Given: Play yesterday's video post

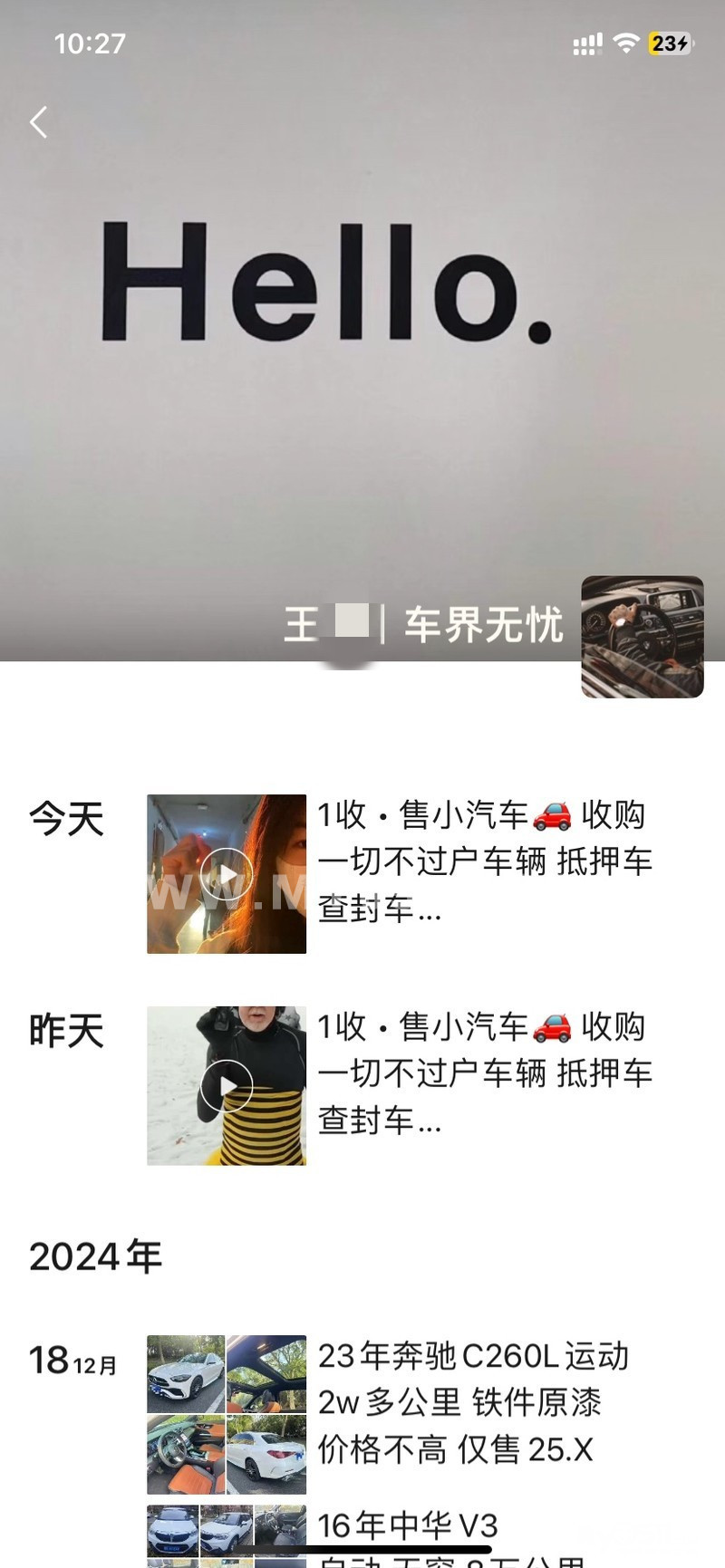Looking at the screenshot, I should [x=227, y=1085].
